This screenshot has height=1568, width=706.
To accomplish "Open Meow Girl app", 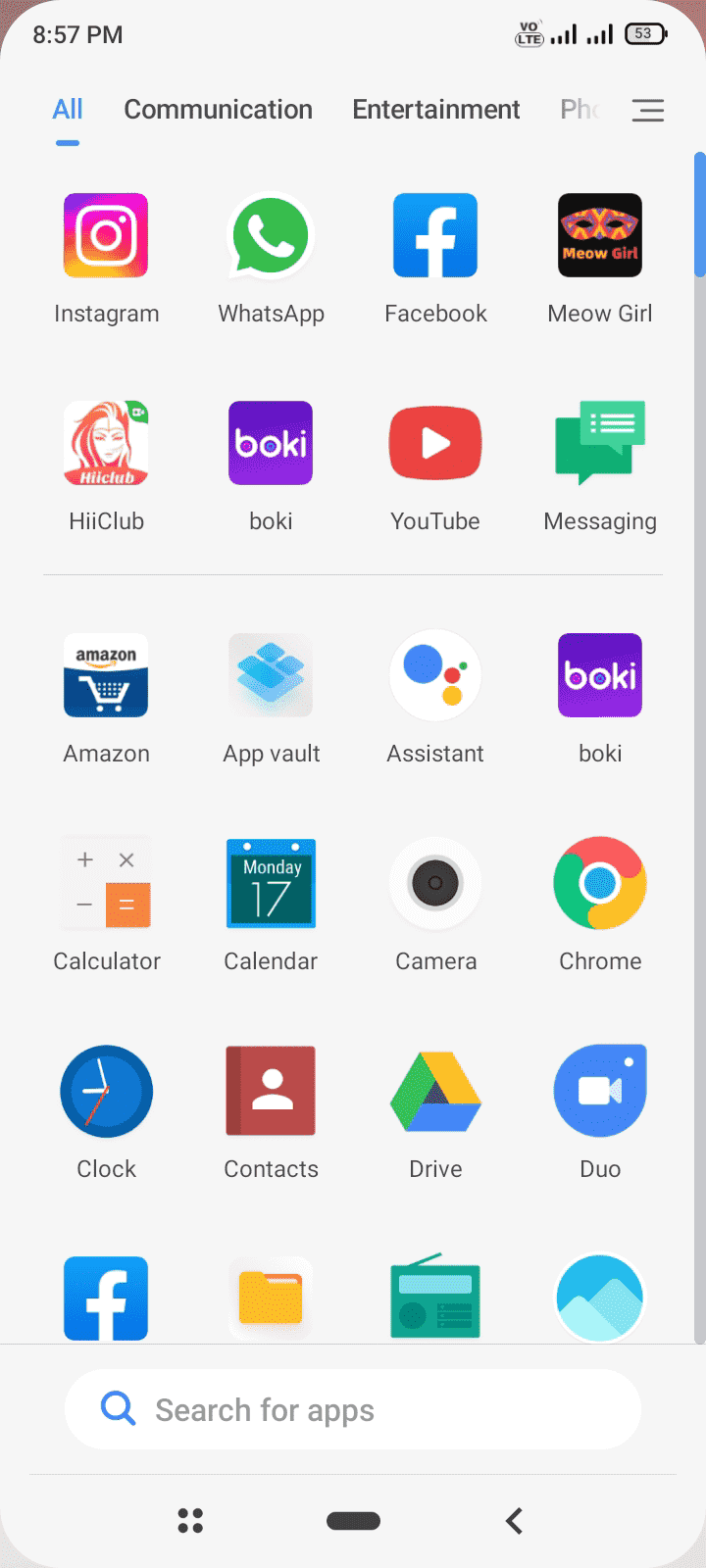I will (600, 235).
